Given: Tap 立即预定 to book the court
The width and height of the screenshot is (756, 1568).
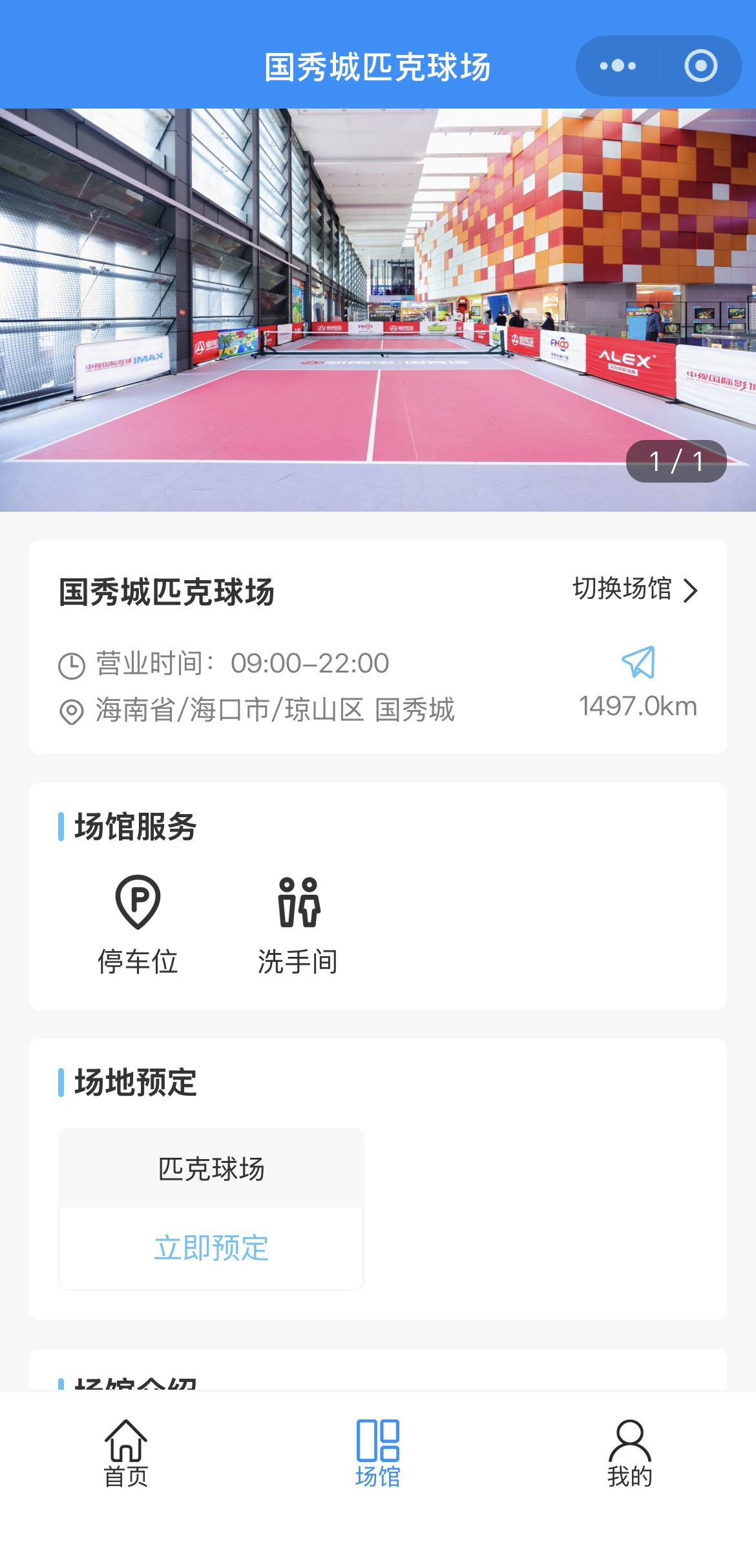Looking at the screenshot, I should coord(211,1248).
